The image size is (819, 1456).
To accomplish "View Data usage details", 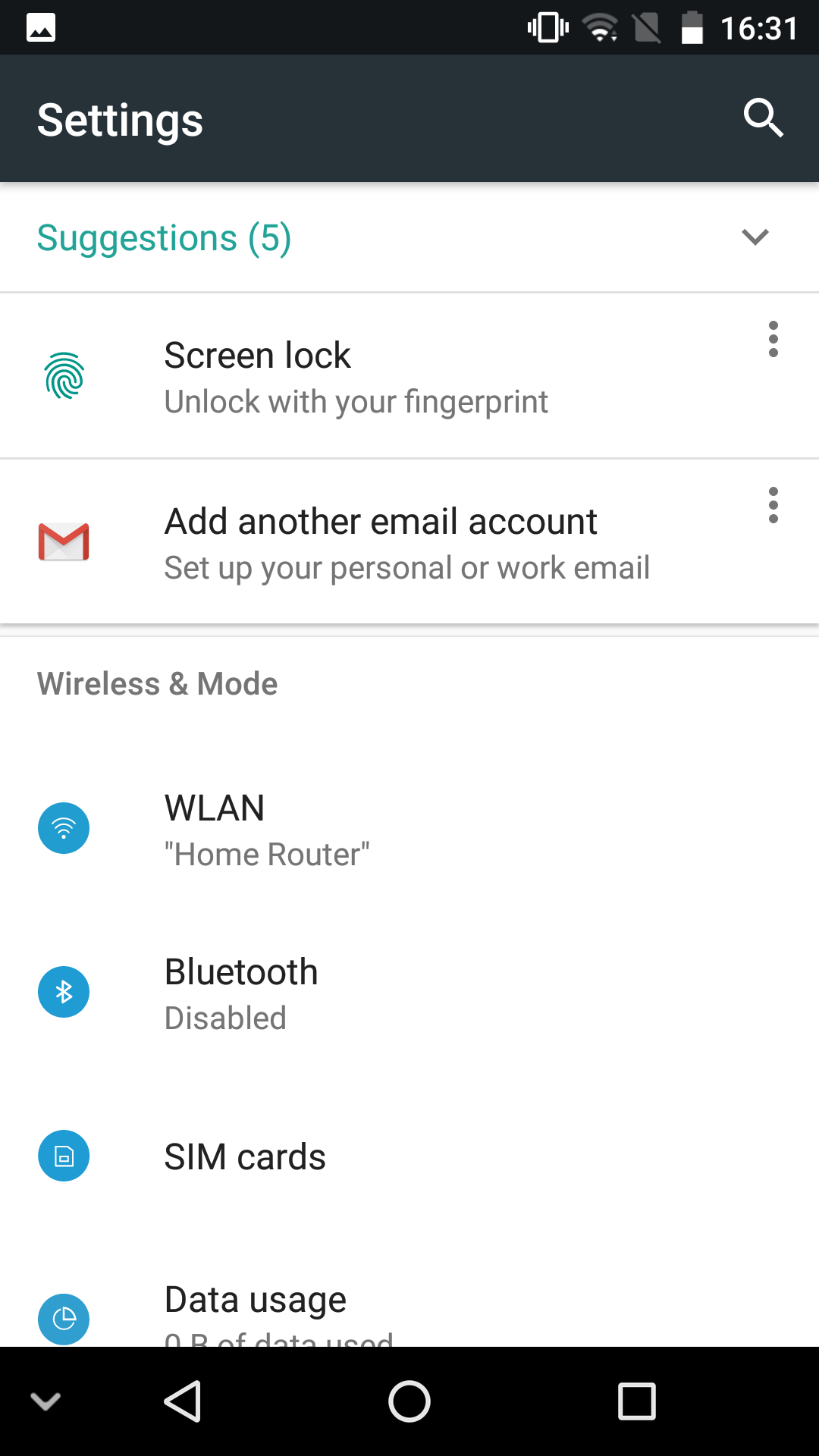I will pos(409,1303).
